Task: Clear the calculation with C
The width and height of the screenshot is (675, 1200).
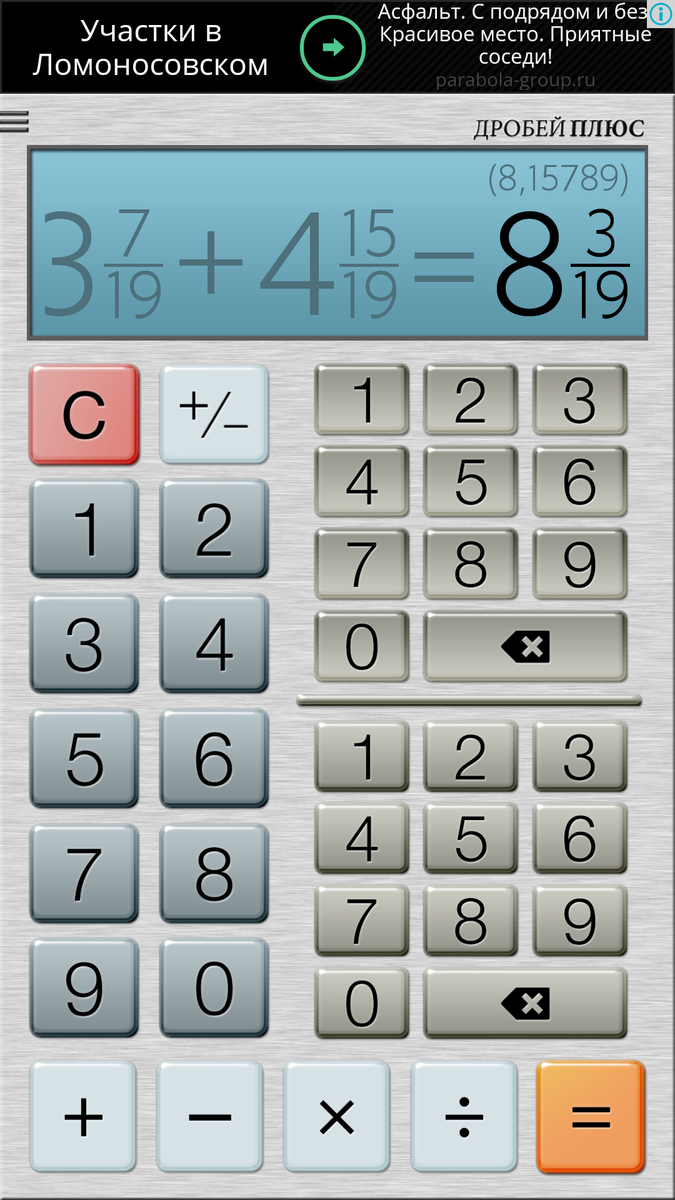Action: pos(84,414)
